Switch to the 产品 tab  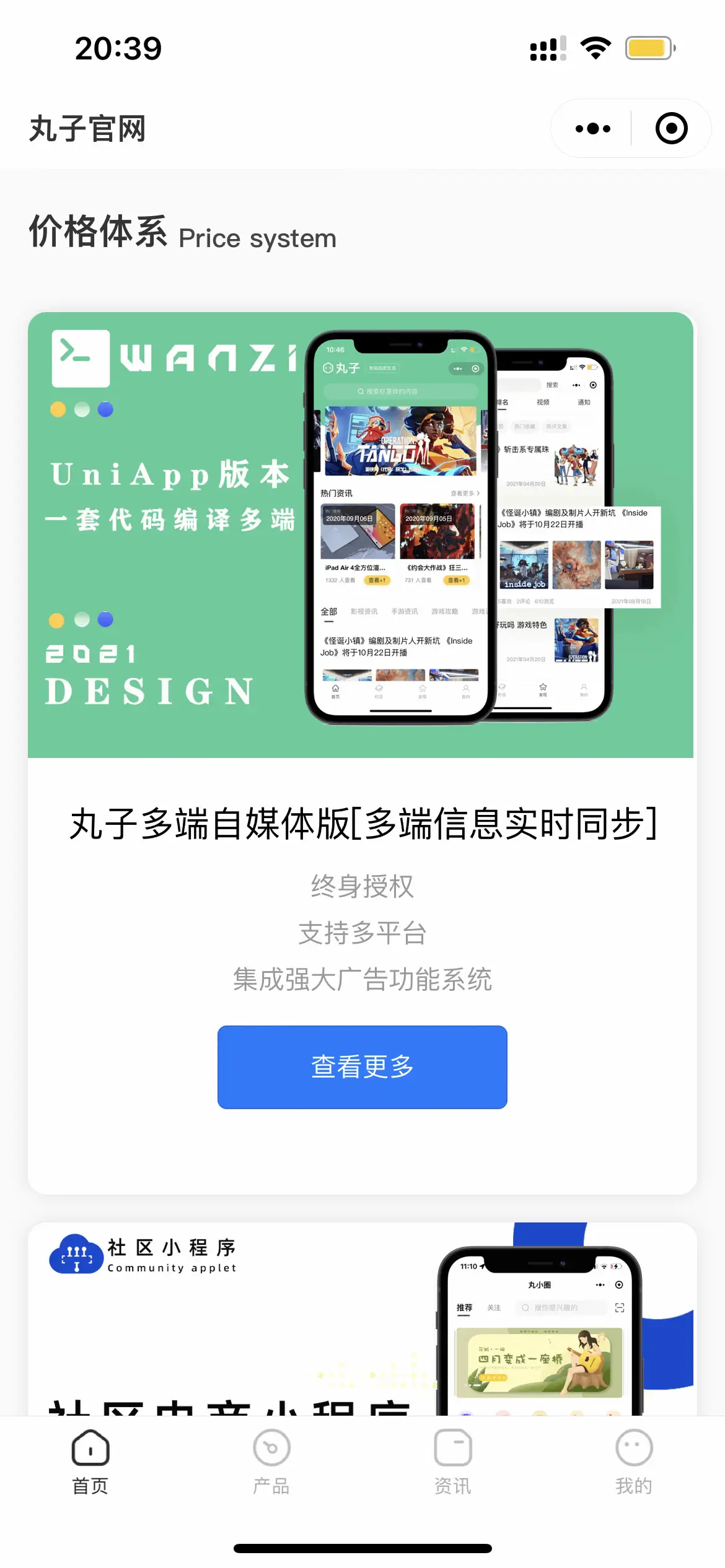pos(271,1461)
